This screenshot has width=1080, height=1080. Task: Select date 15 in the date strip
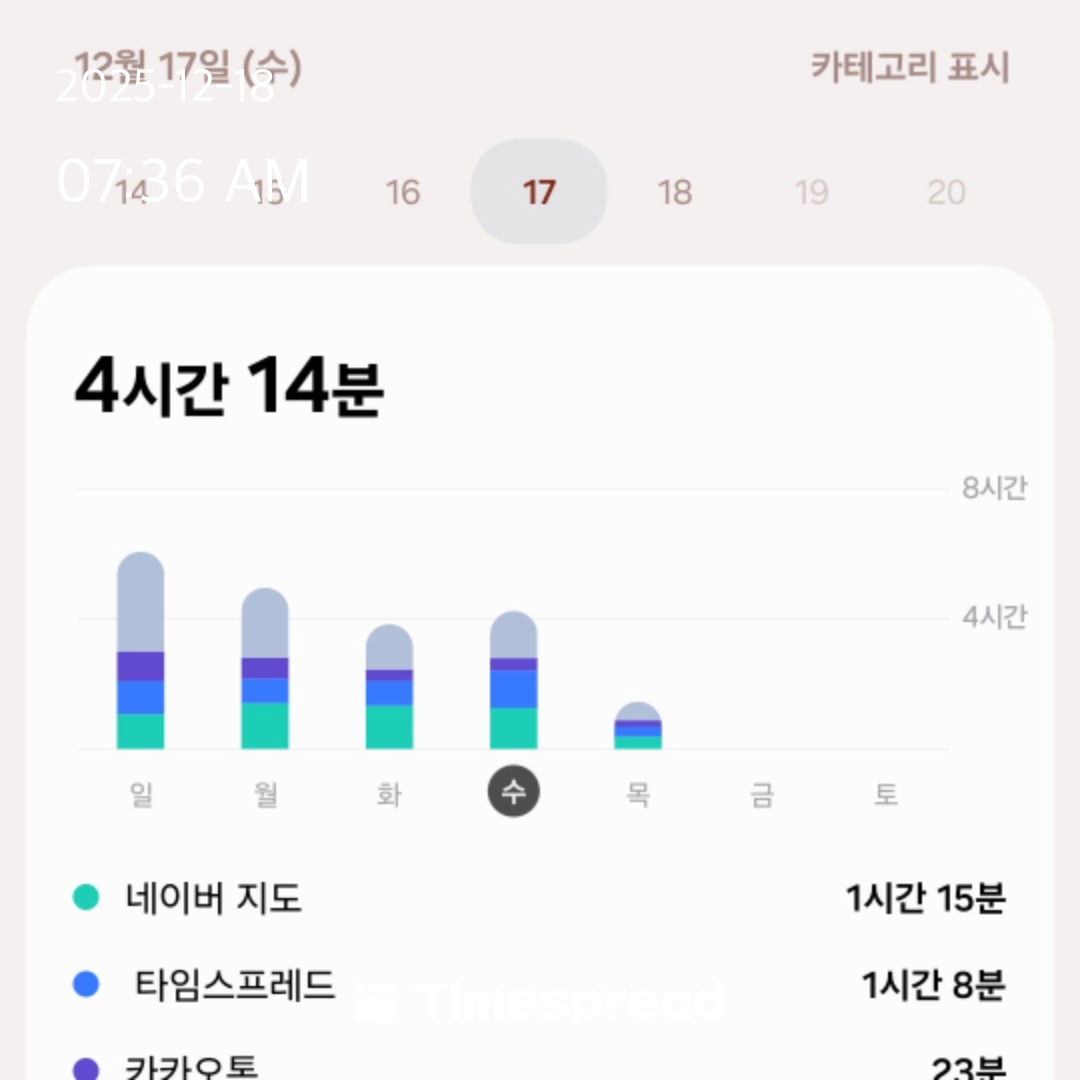(267, 191)
